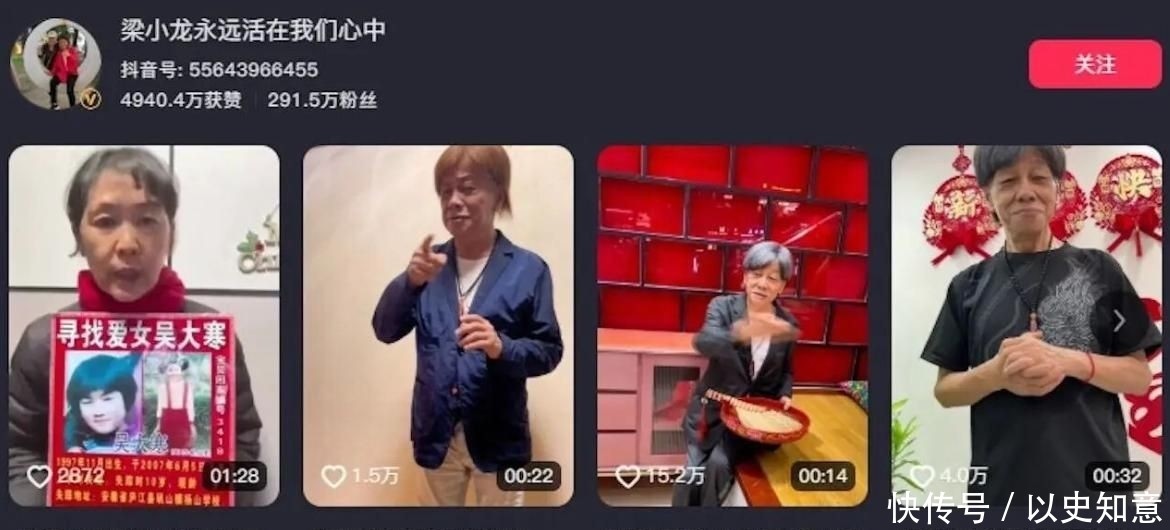Play the 00:32 video with 4.0万 likes
Screen dimensions: 1170x530
[x=1026, y=325]
